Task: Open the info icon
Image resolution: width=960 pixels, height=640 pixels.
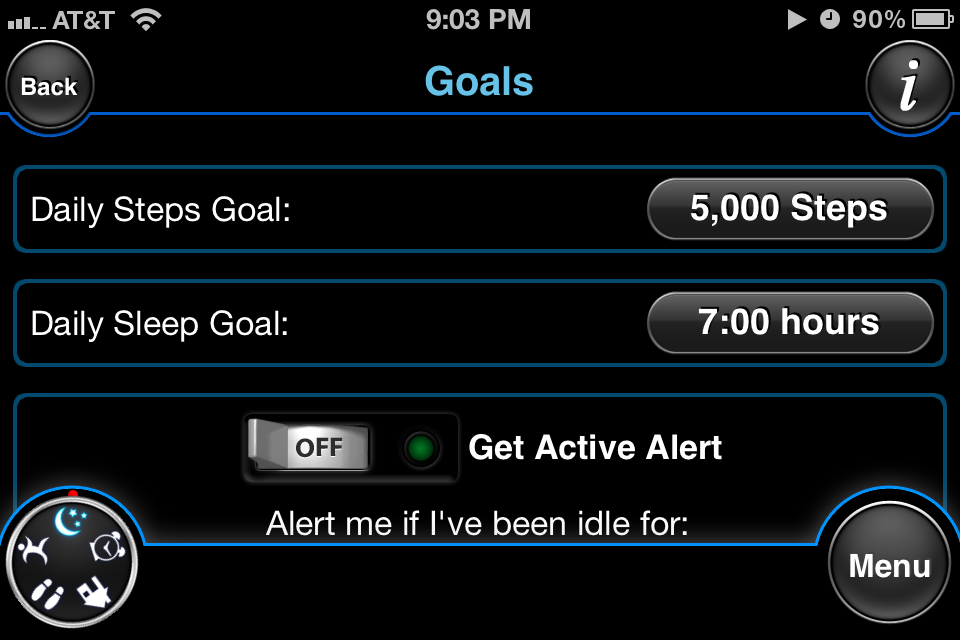Action: [x=908, y=88]
